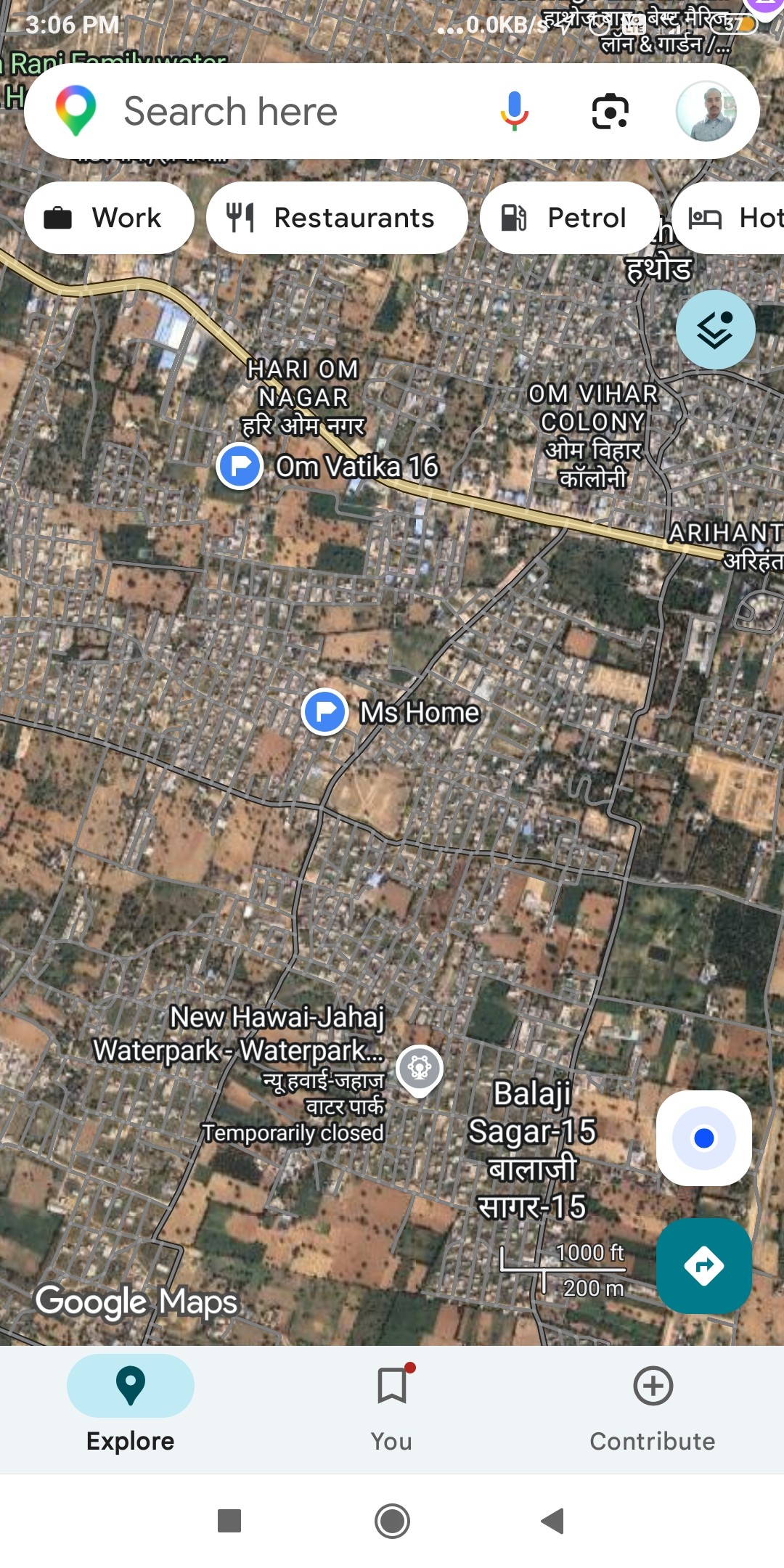Go back using the system back button
Screen dimensions: 784x1568
[552, 1521]
